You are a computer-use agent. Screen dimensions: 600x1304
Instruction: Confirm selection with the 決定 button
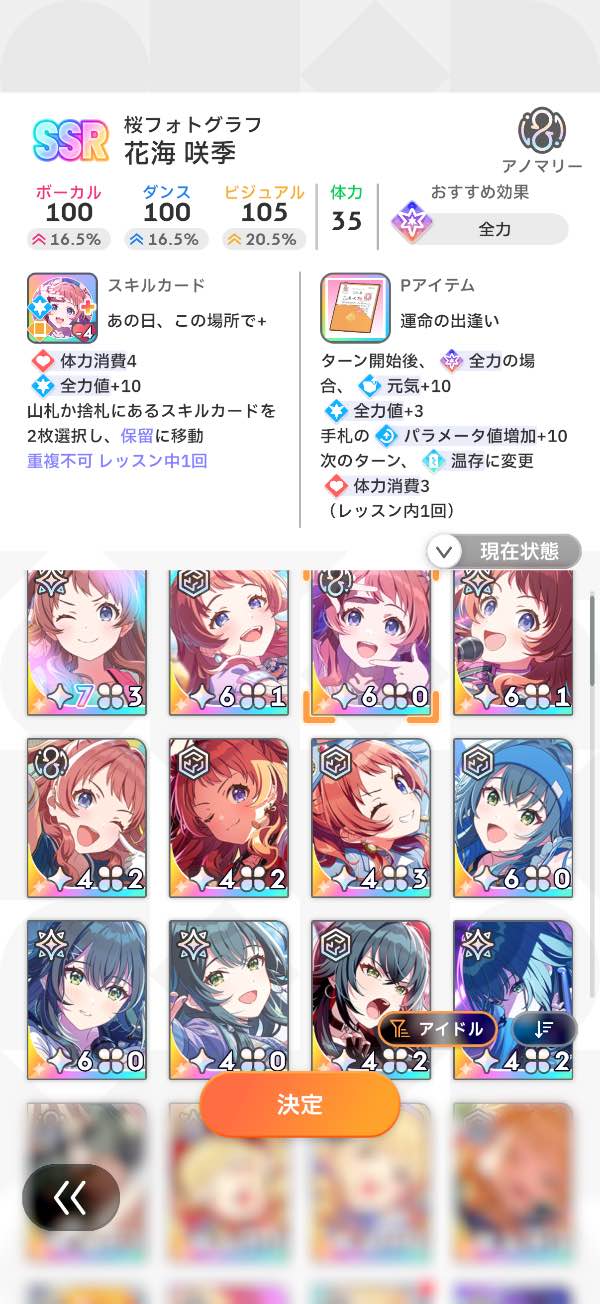click(300, 1104)
